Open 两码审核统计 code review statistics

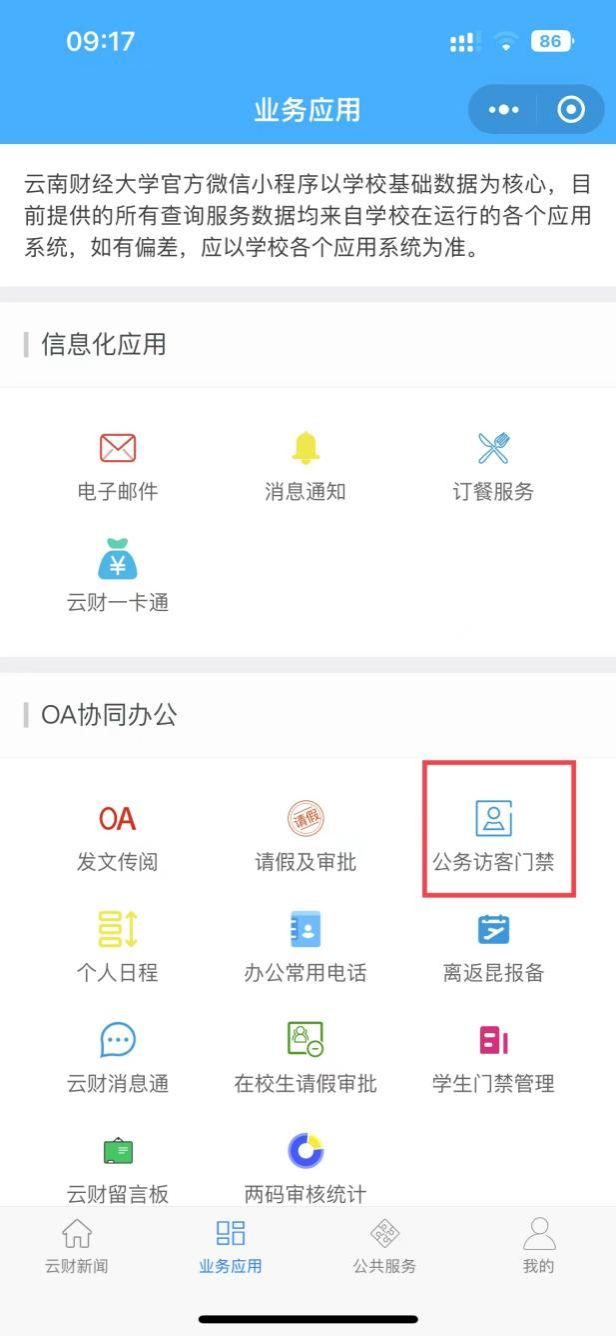click(x=305, y=1166)
